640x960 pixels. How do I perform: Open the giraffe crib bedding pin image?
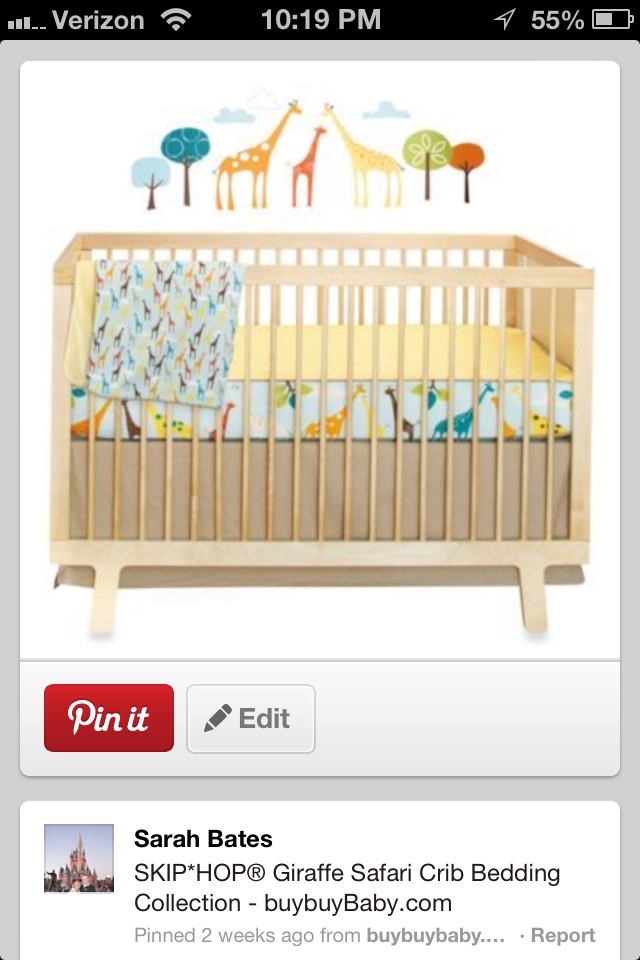pyautogui.click(x=320, y=360)
